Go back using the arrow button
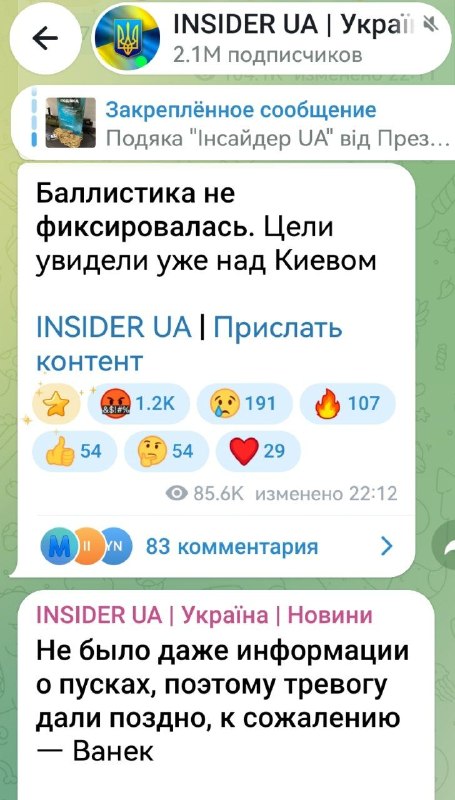 click(x=45, y=39)
